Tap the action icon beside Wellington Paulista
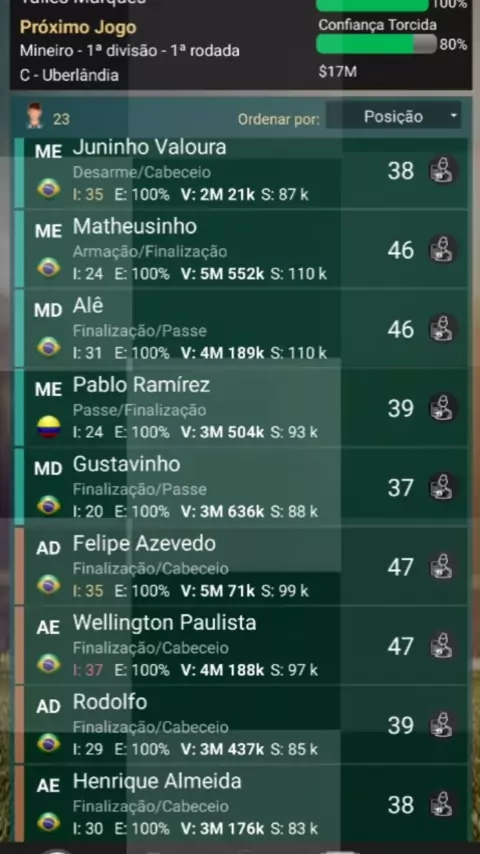This screenshot has height=854, width=480. click(442, 646)
